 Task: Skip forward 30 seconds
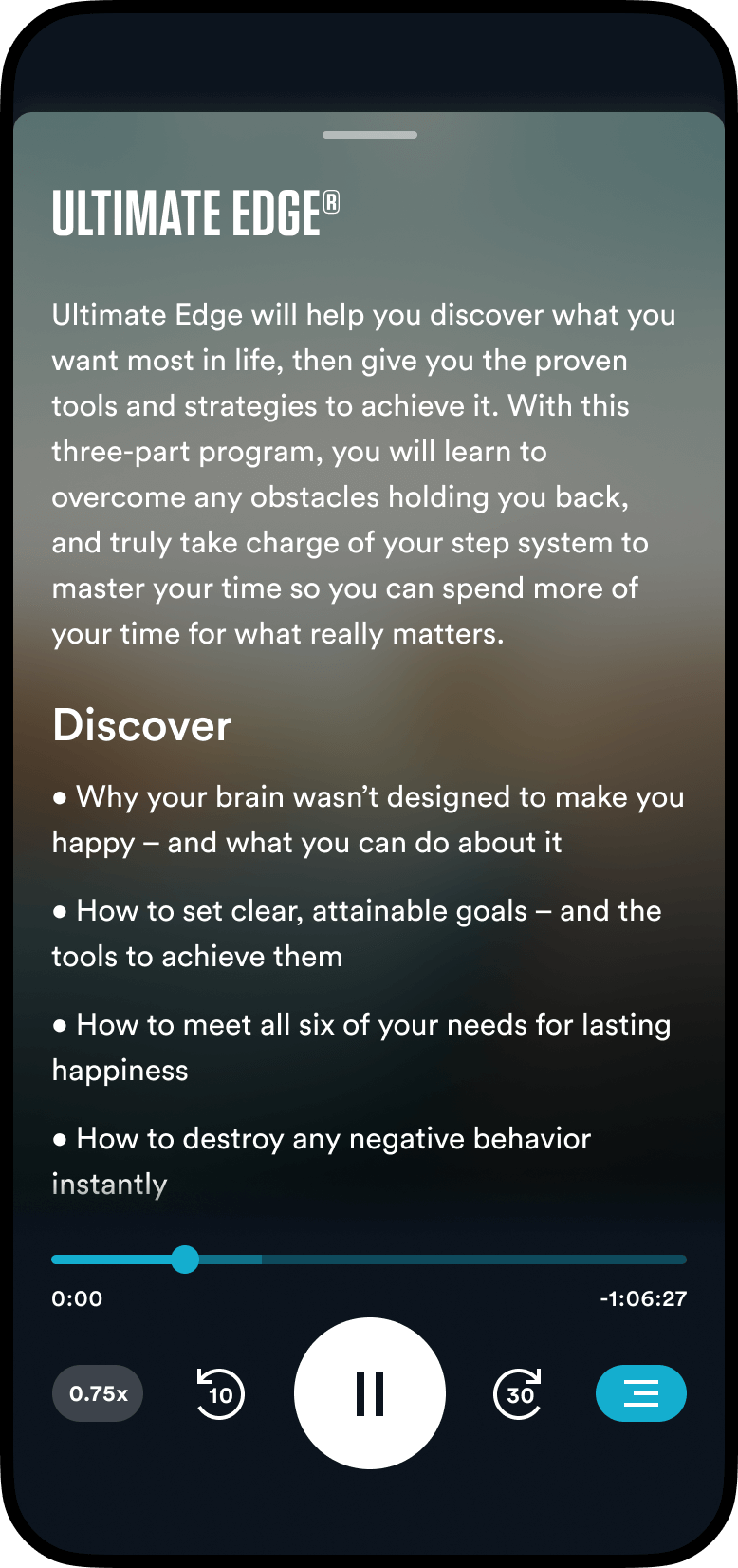(518, 1393)
